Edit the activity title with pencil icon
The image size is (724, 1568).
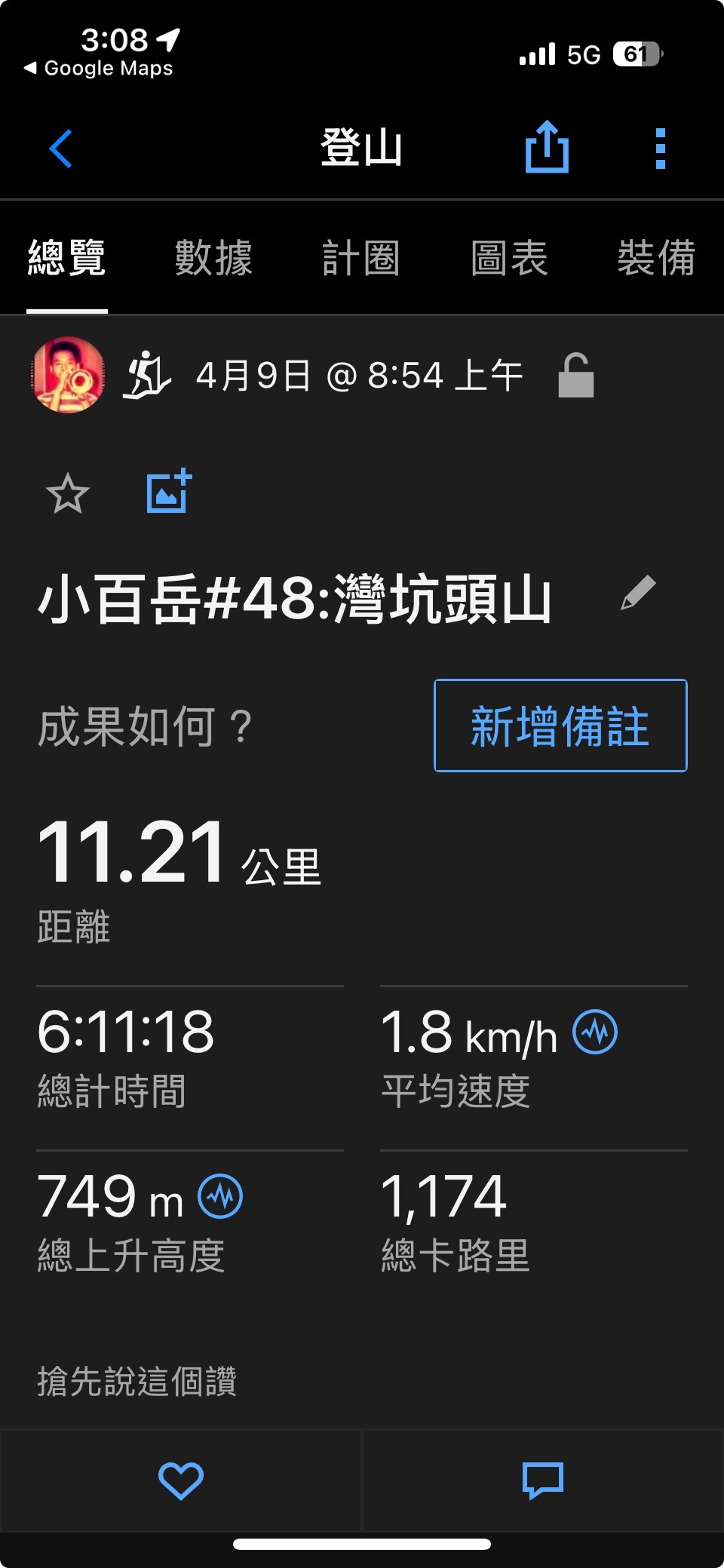click(x=638, y=593)
